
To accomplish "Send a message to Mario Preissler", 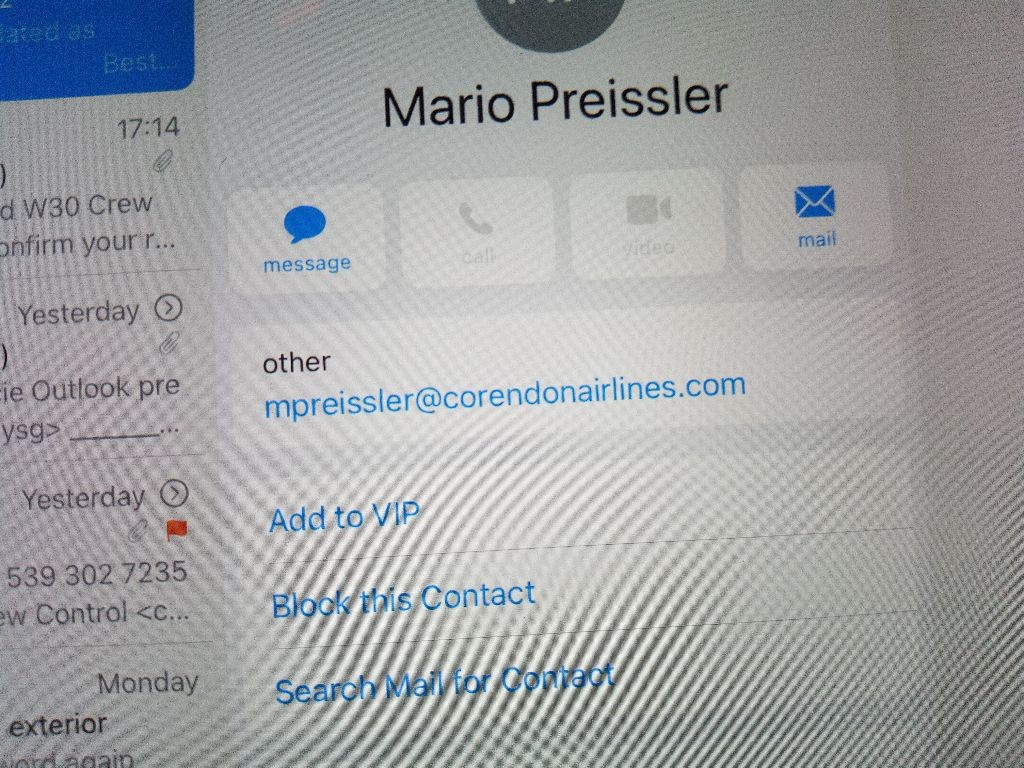I will [306, 238].
